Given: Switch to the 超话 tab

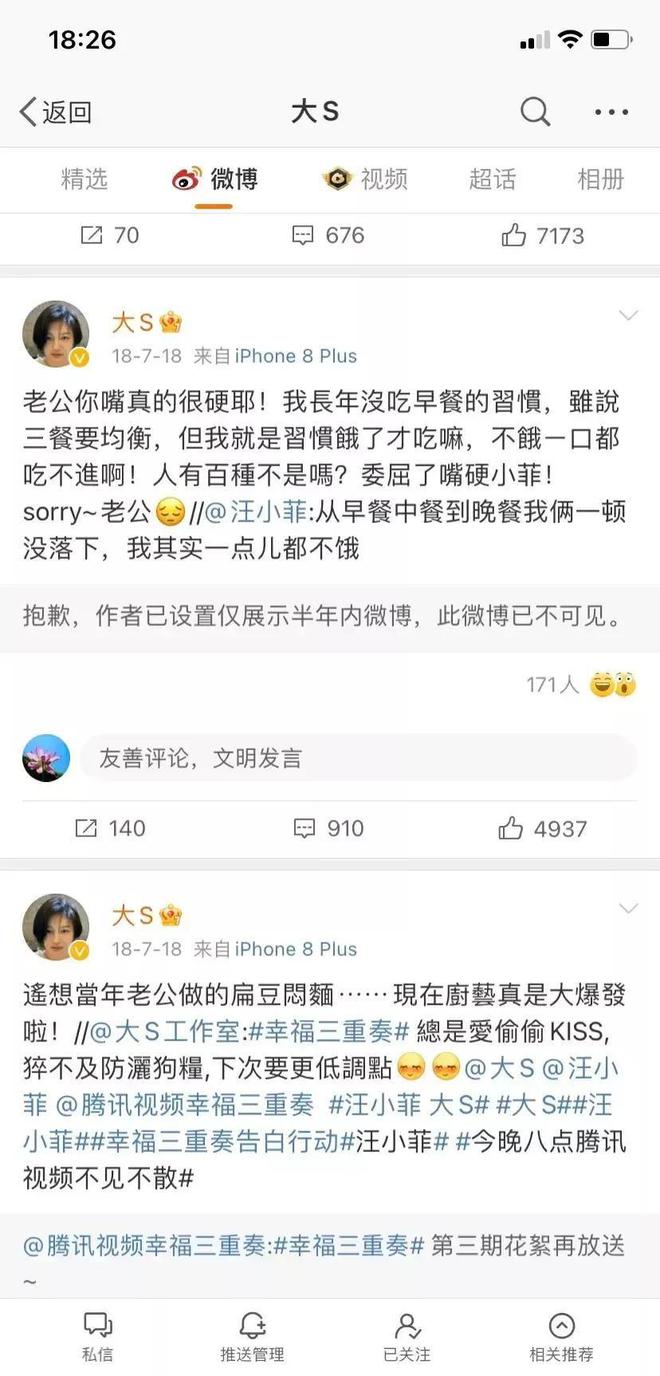Looking at the screenshot, I should [x=492, y=179].
